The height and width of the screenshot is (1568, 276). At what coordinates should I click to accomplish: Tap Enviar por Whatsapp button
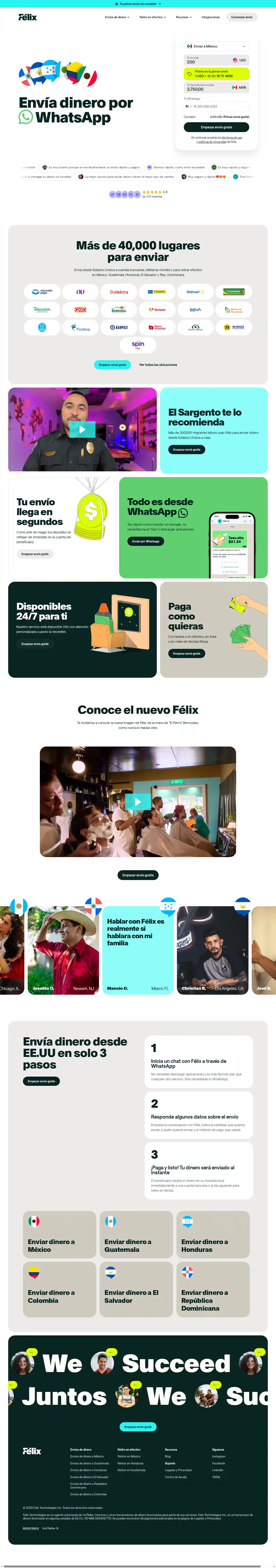(x=145, y=541)
